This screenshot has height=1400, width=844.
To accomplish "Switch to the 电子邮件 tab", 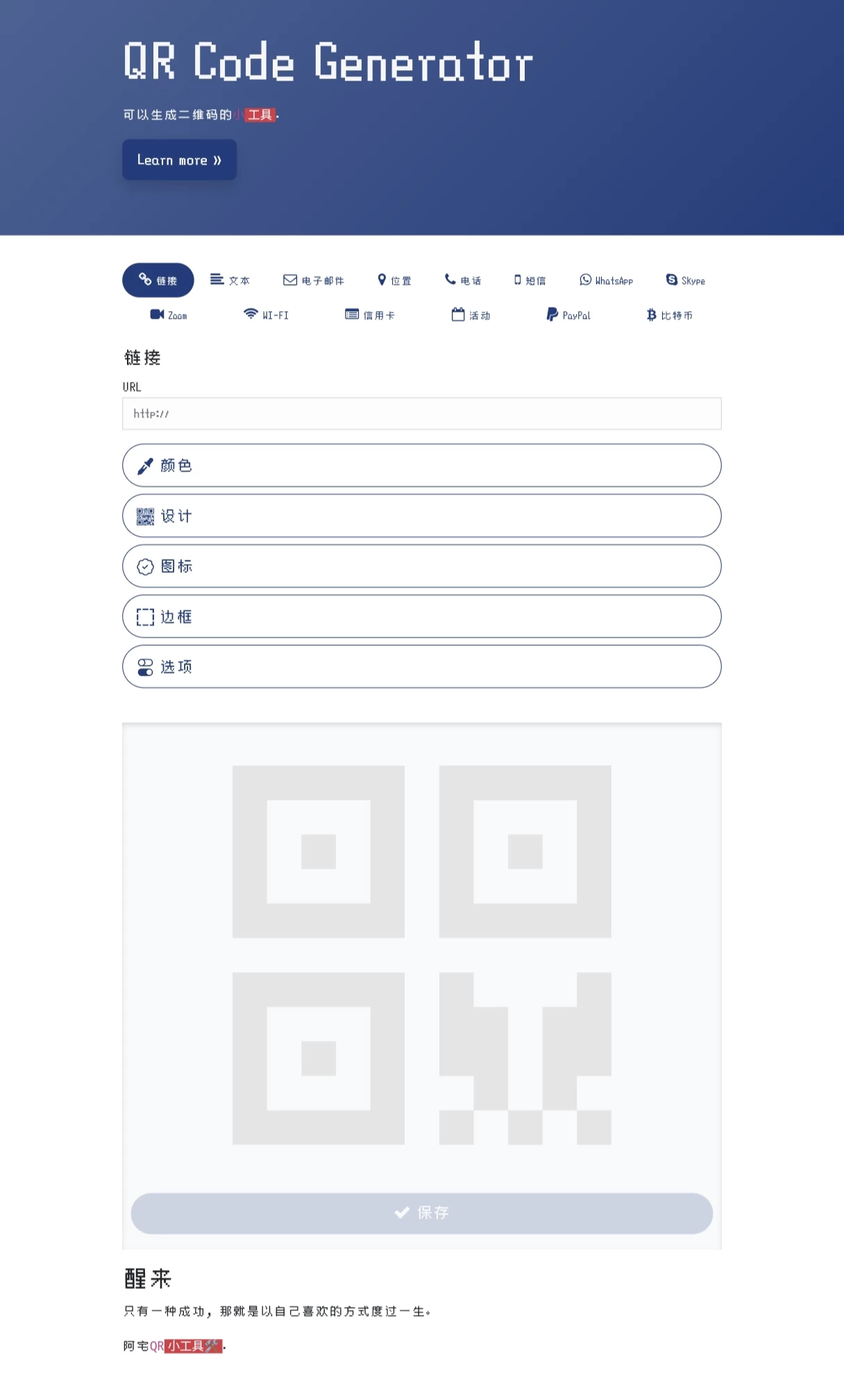I will pyautogui.click(x=314, y=281).
